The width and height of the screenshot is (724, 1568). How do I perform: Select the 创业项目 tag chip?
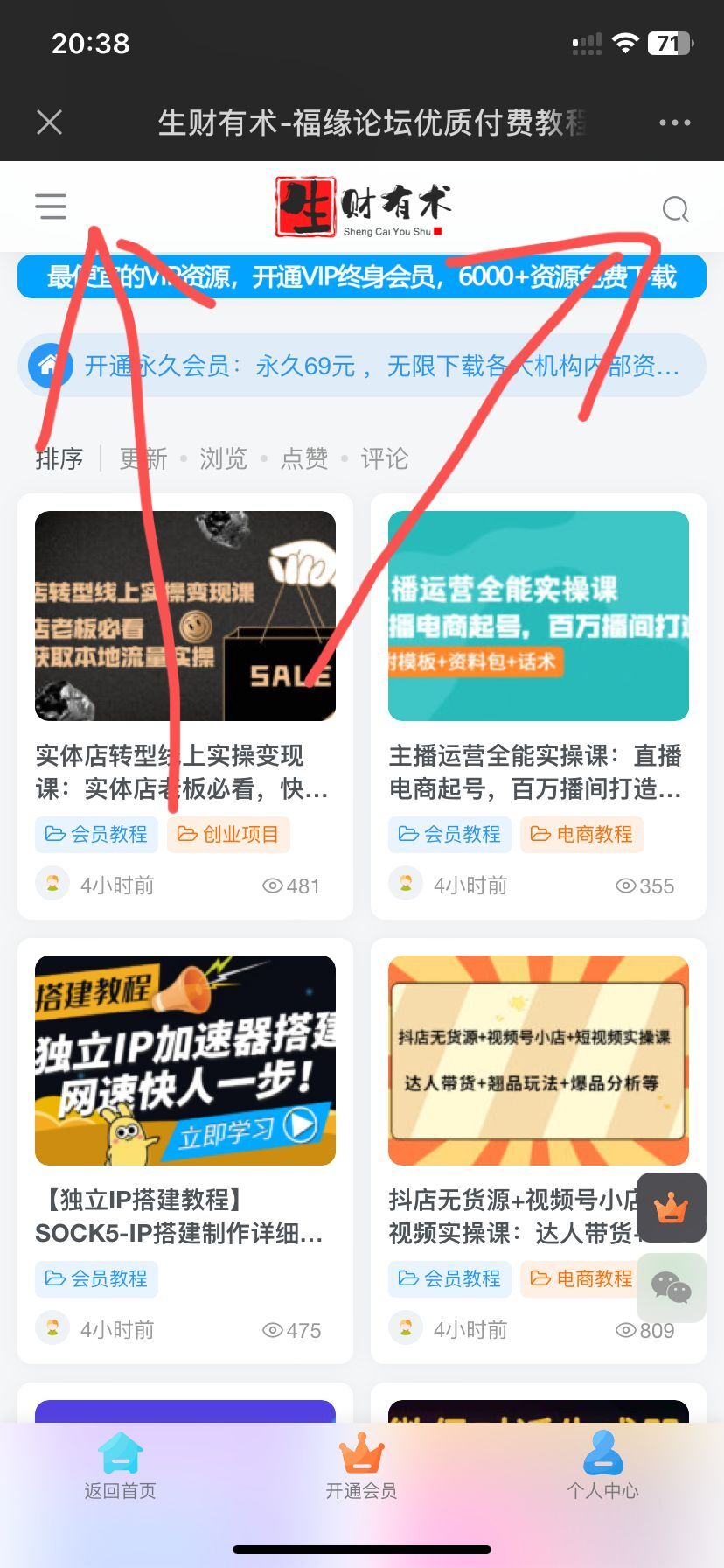pyautogui.click(x=228, y=835)
